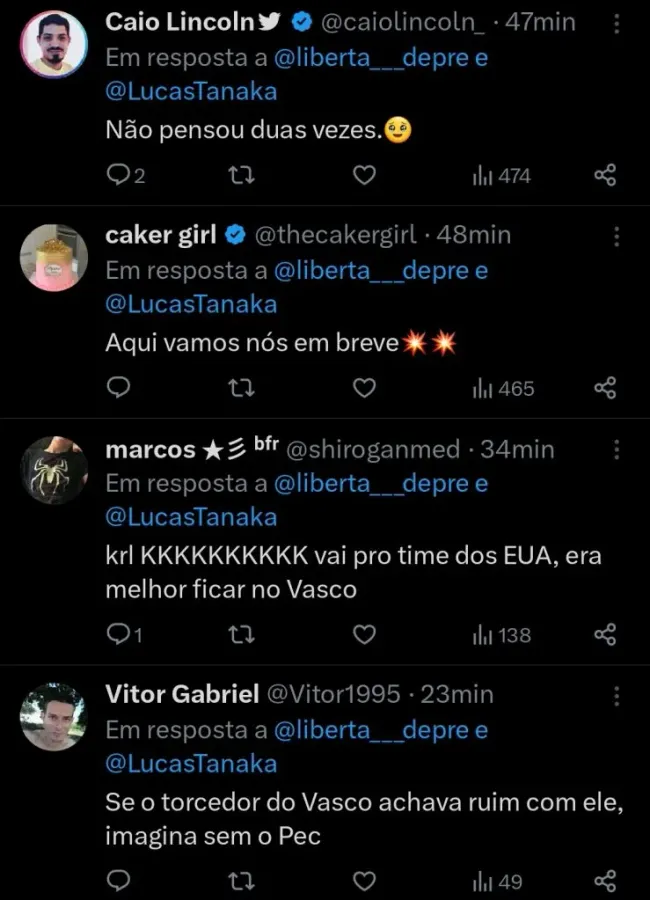Open @LucasTanaka mention in Vitor Gabriel's reply

(x=191, y=764)
